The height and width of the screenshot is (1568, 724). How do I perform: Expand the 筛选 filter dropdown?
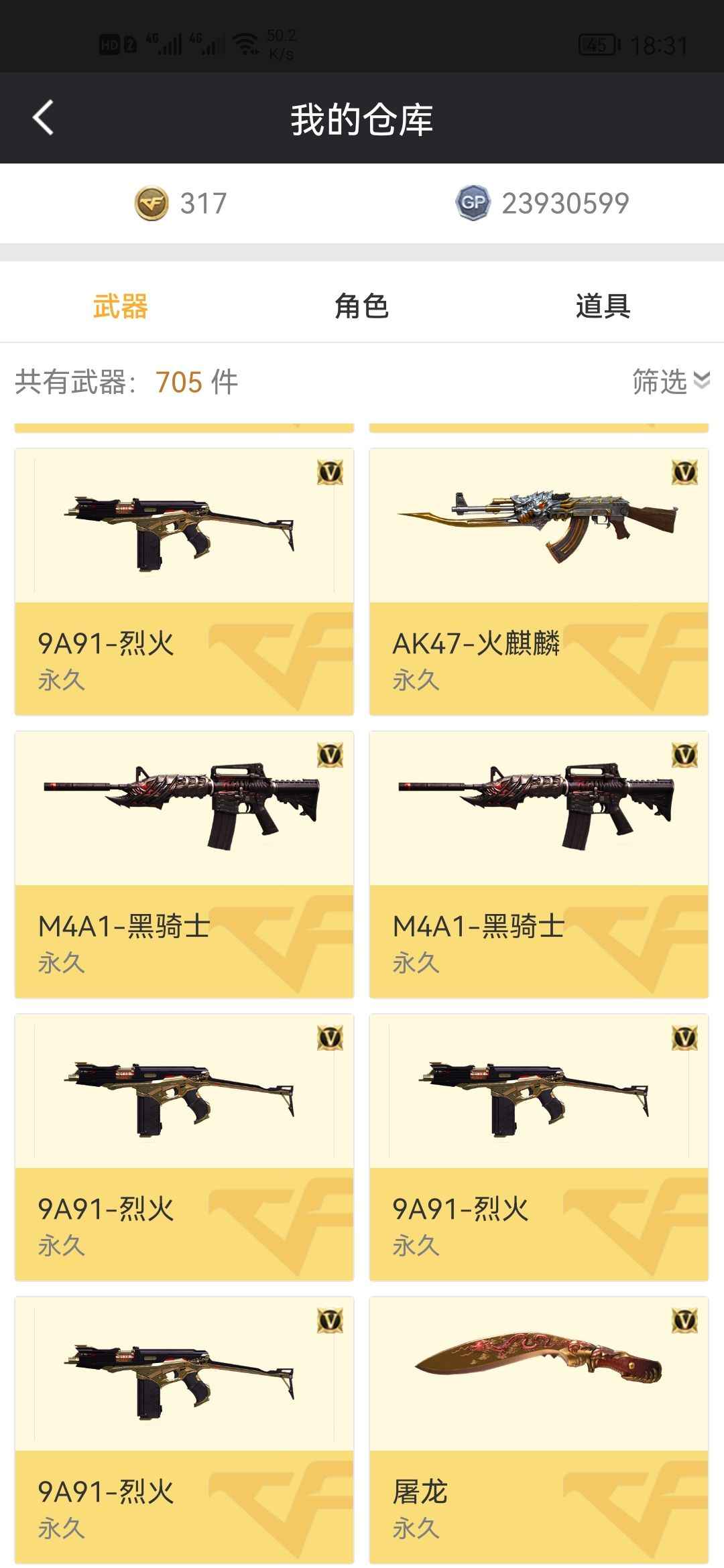[670, 382]
